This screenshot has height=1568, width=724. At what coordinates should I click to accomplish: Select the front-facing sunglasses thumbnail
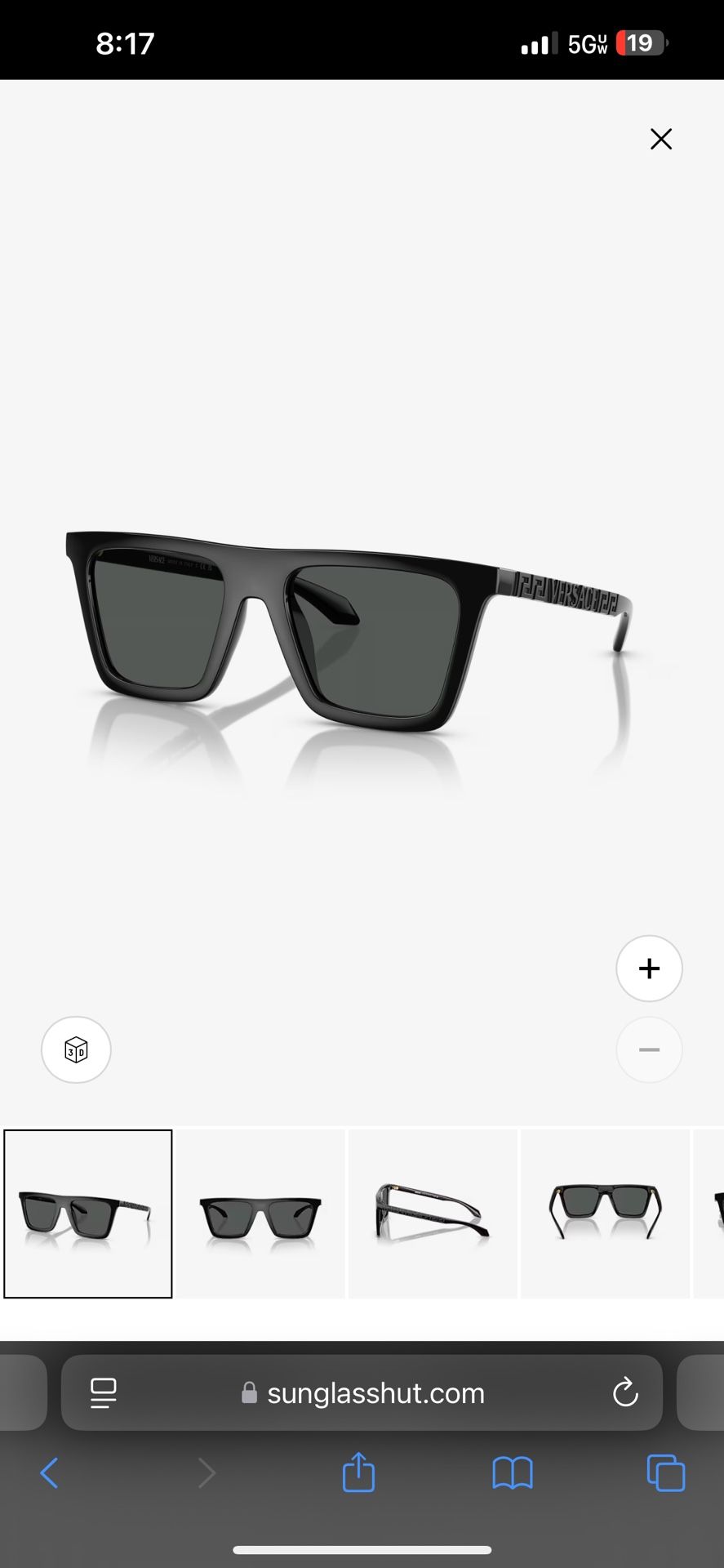point(260,1213)
